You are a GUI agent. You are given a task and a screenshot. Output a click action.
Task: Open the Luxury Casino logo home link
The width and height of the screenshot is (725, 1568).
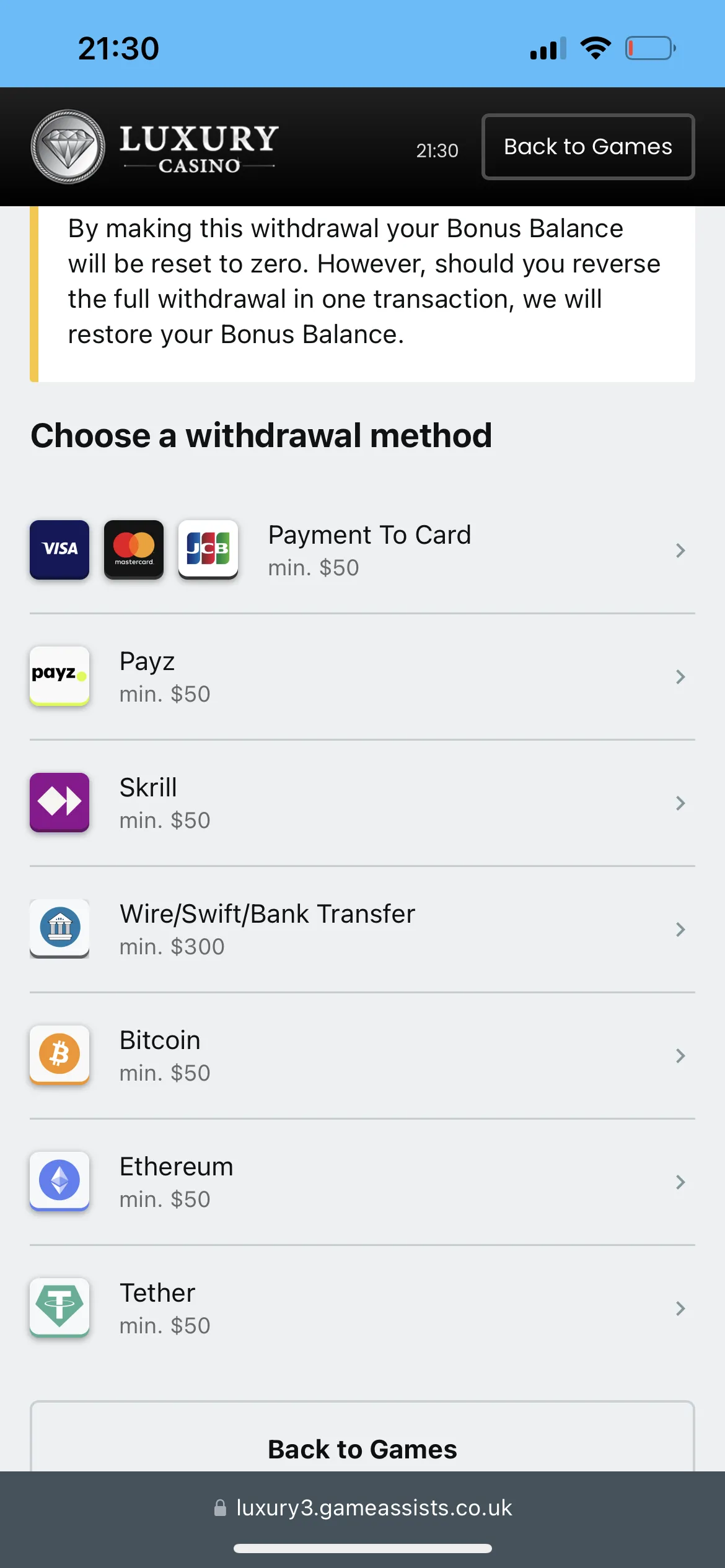click(155, 147)
